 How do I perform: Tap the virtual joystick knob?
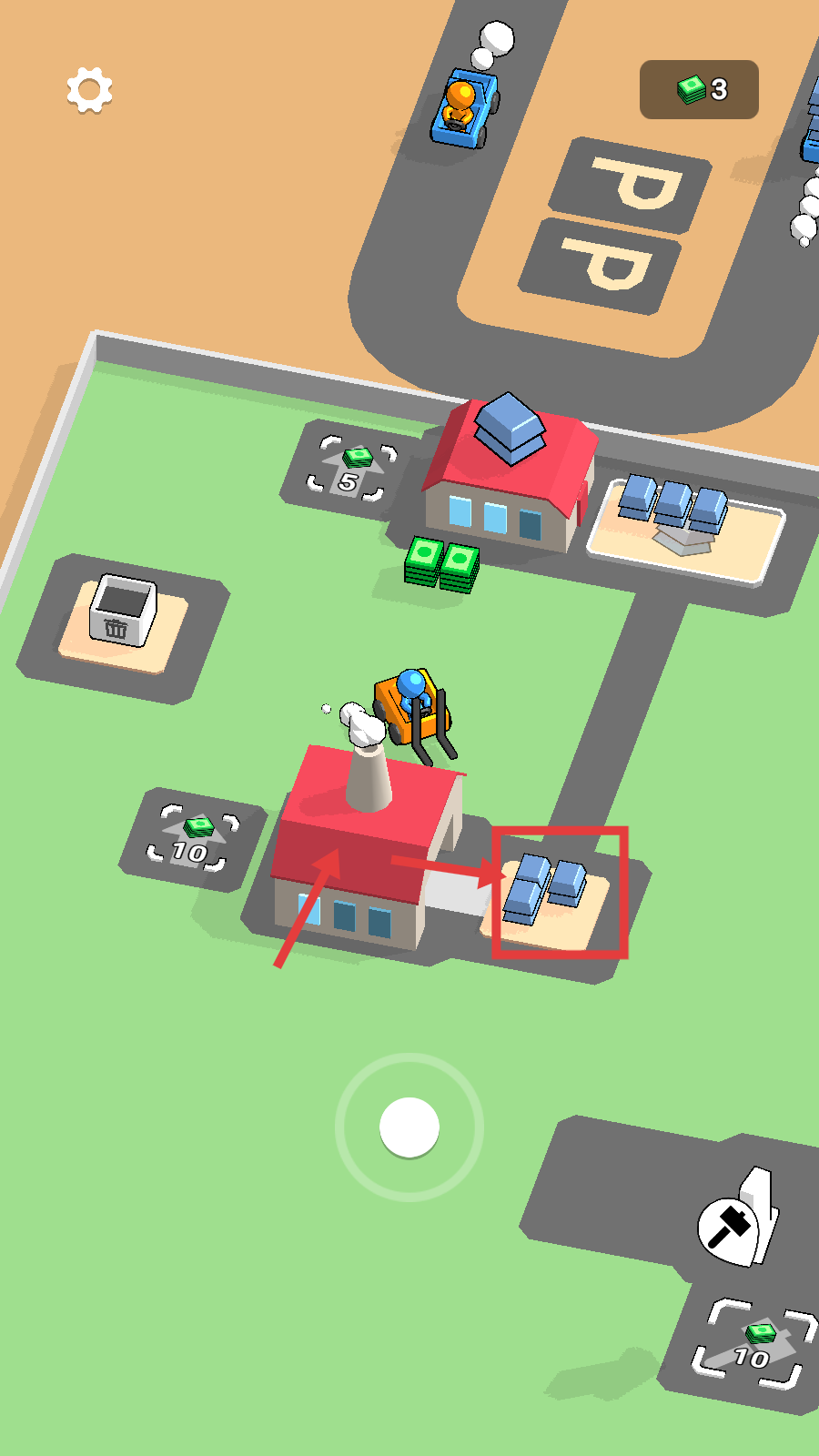tap(409, 1127)
